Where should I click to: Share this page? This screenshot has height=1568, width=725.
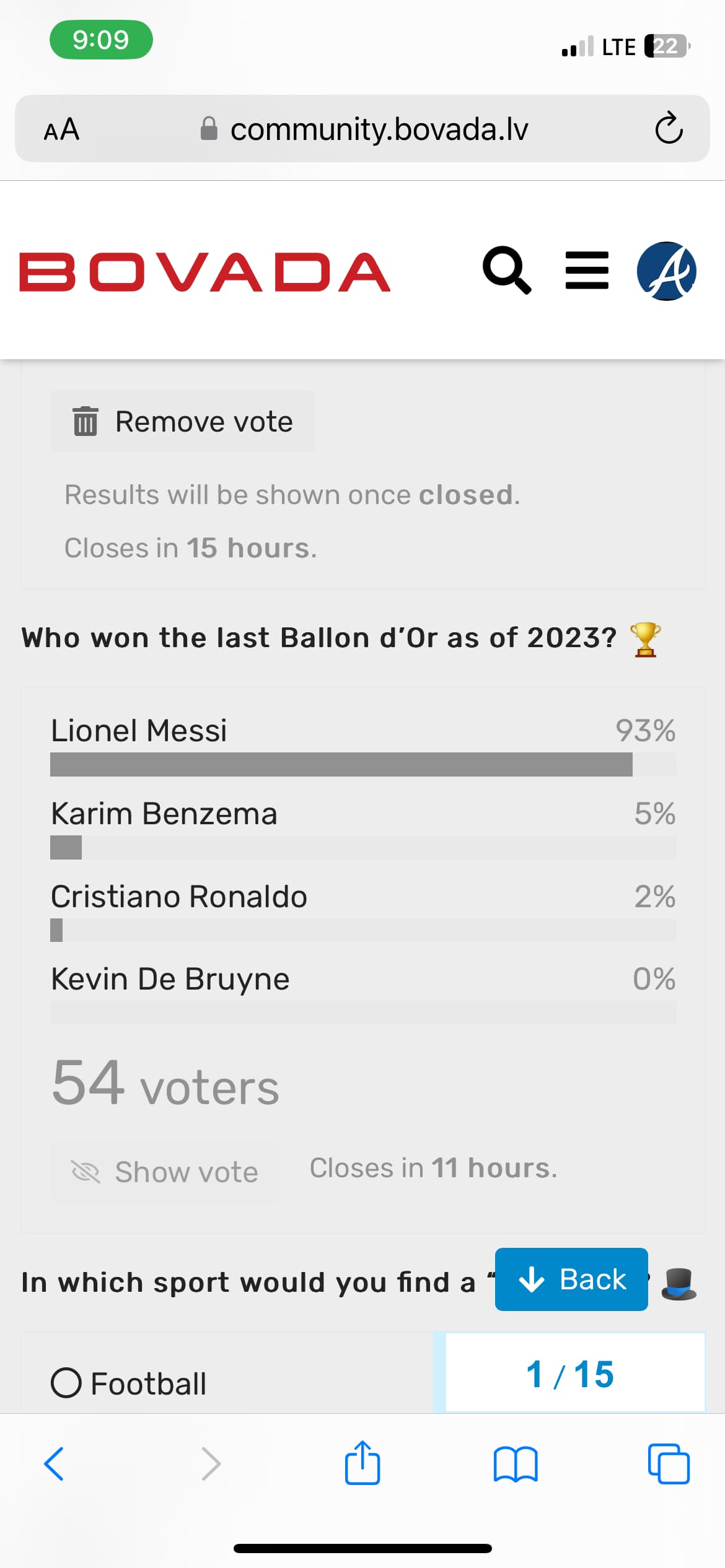pyautogui.click(x=362, y=1464)
